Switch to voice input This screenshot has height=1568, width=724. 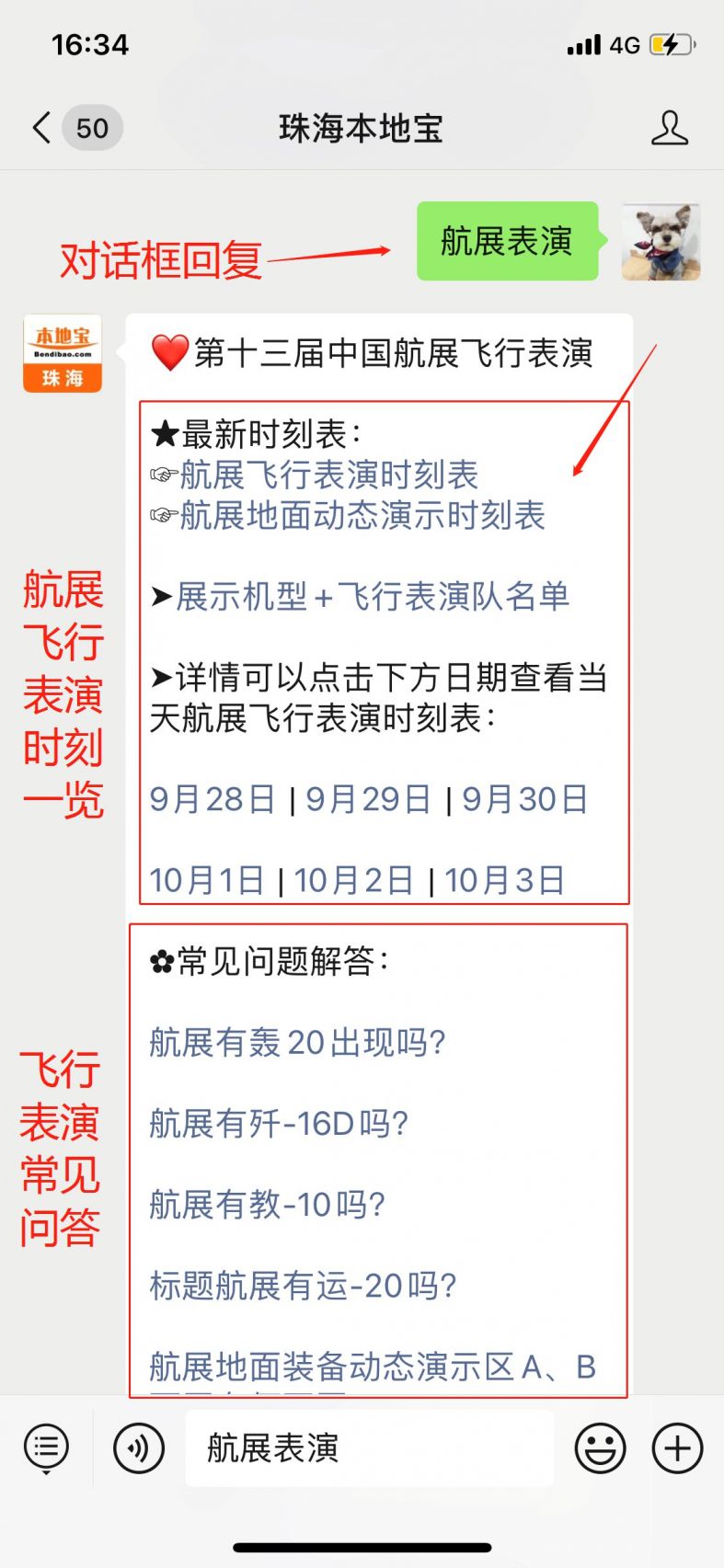tap(139, 1448)
